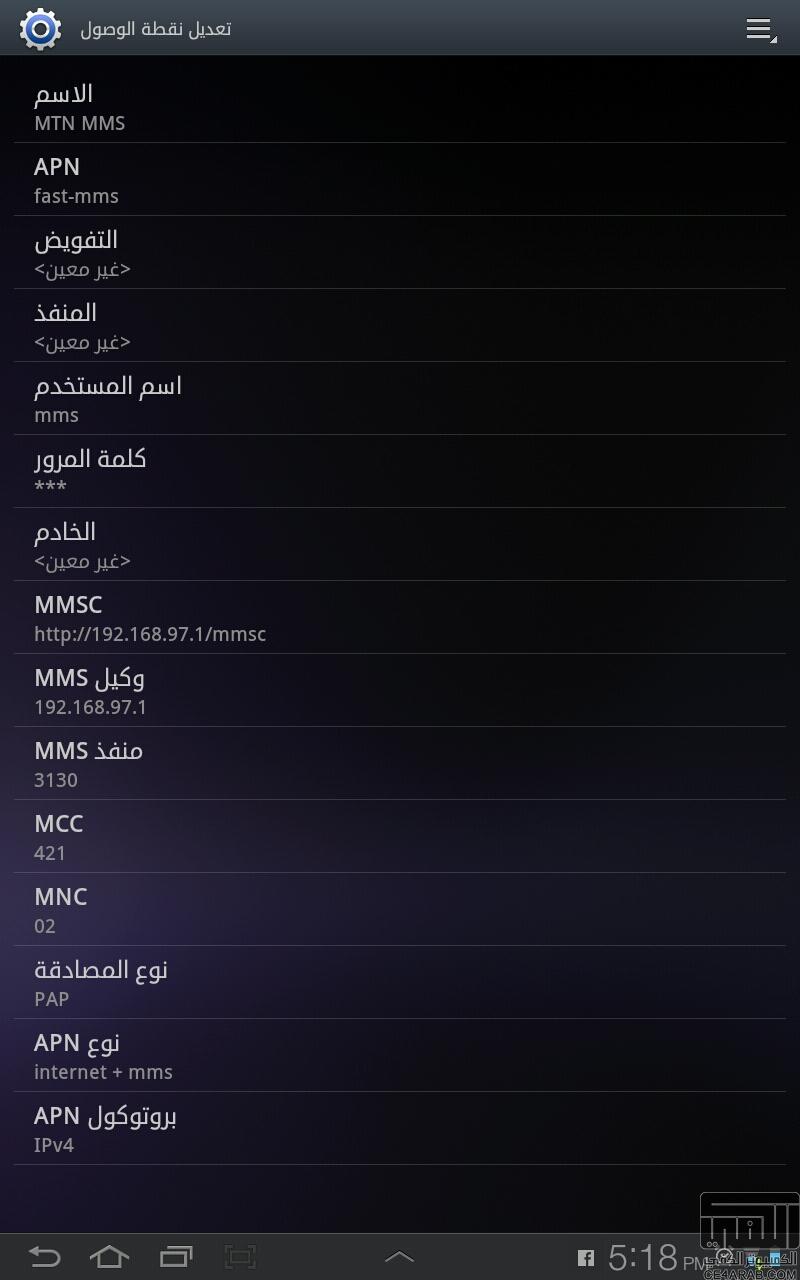
Task: Take a screenshot with the capture button
Action: point(240,1257)
